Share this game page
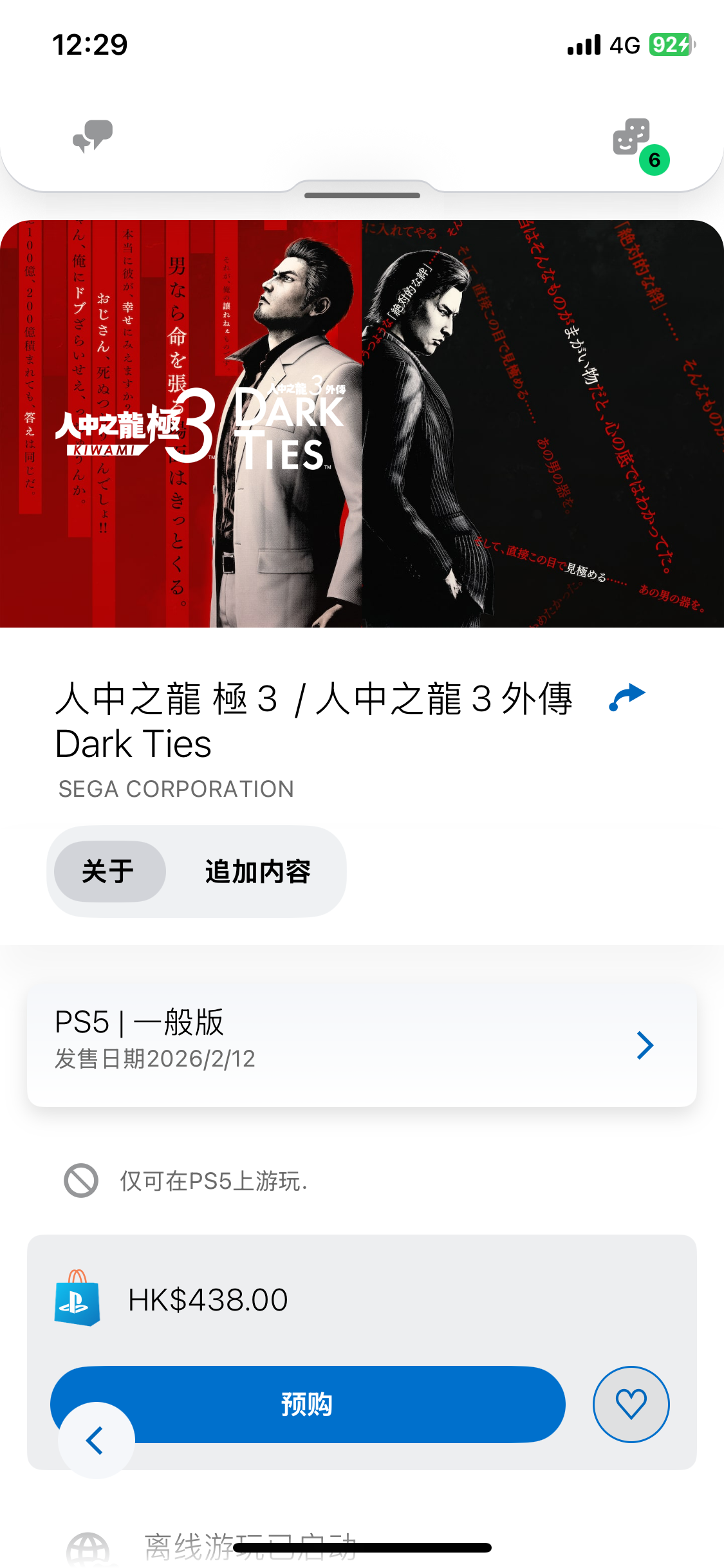The height and width of the screenshot is (1568, 724). coord(627,697)
